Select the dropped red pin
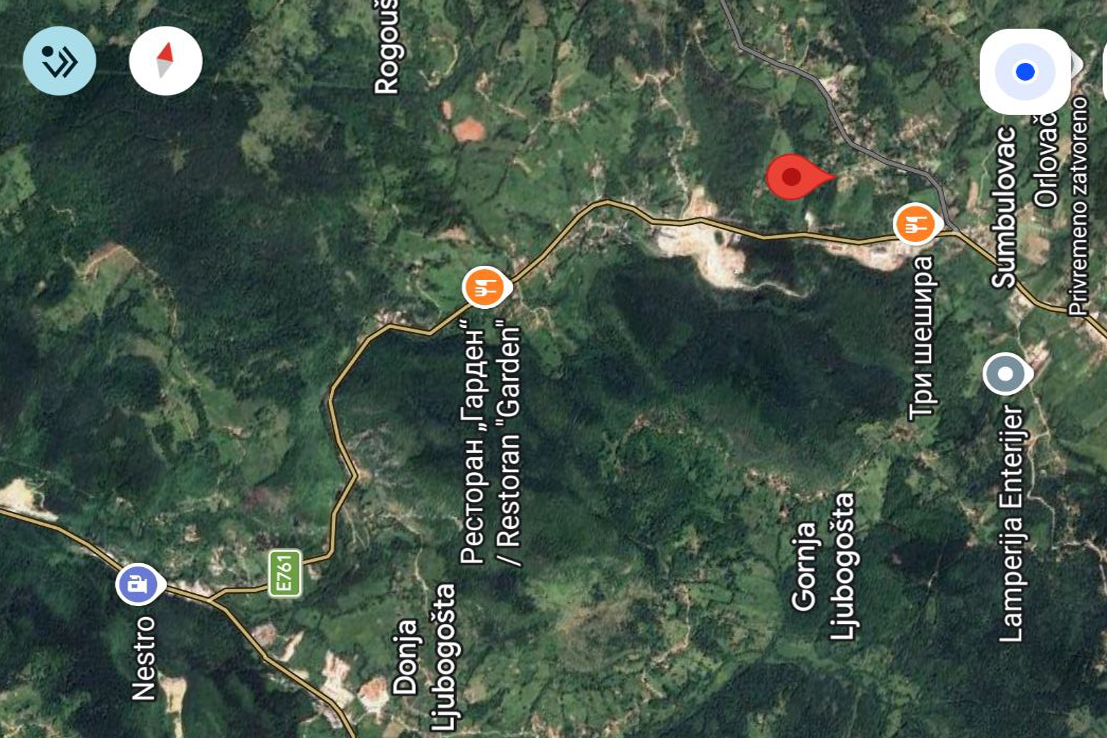 793,178
